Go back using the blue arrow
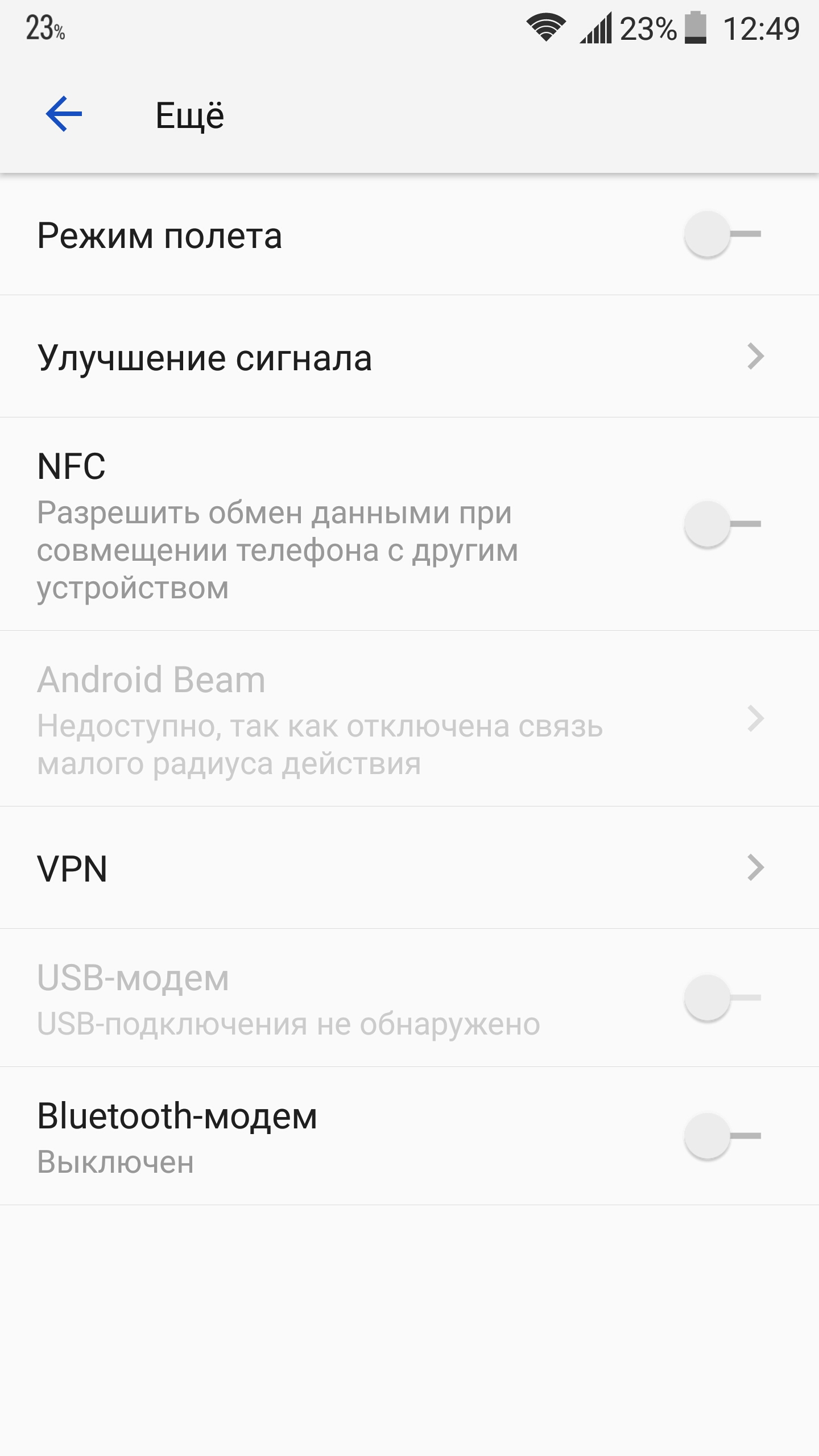 pos(64,114)
